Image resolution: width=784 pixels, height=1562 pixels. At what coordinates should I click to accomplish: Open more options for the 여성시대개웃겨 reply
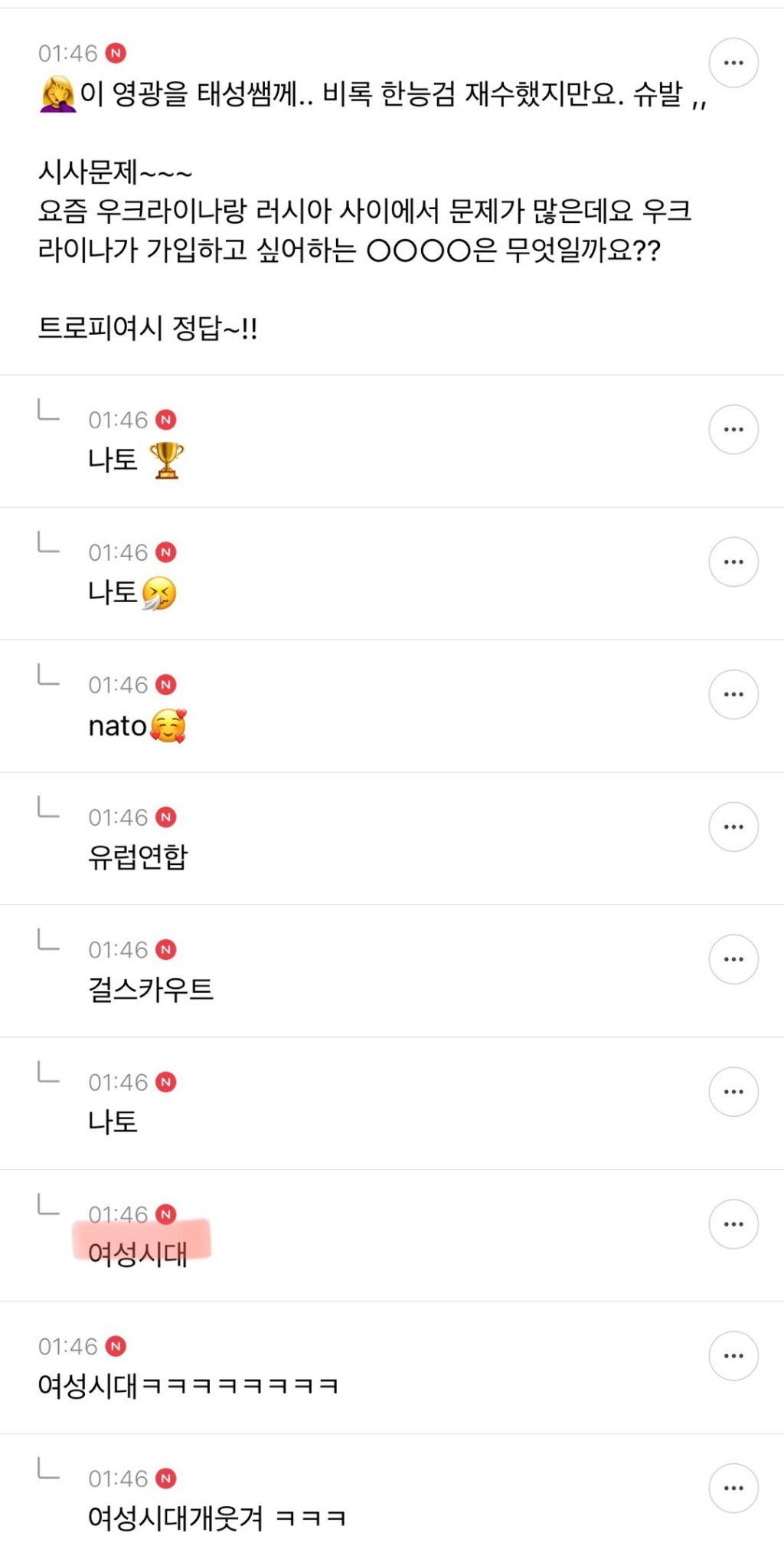[x=733, y=1488]
